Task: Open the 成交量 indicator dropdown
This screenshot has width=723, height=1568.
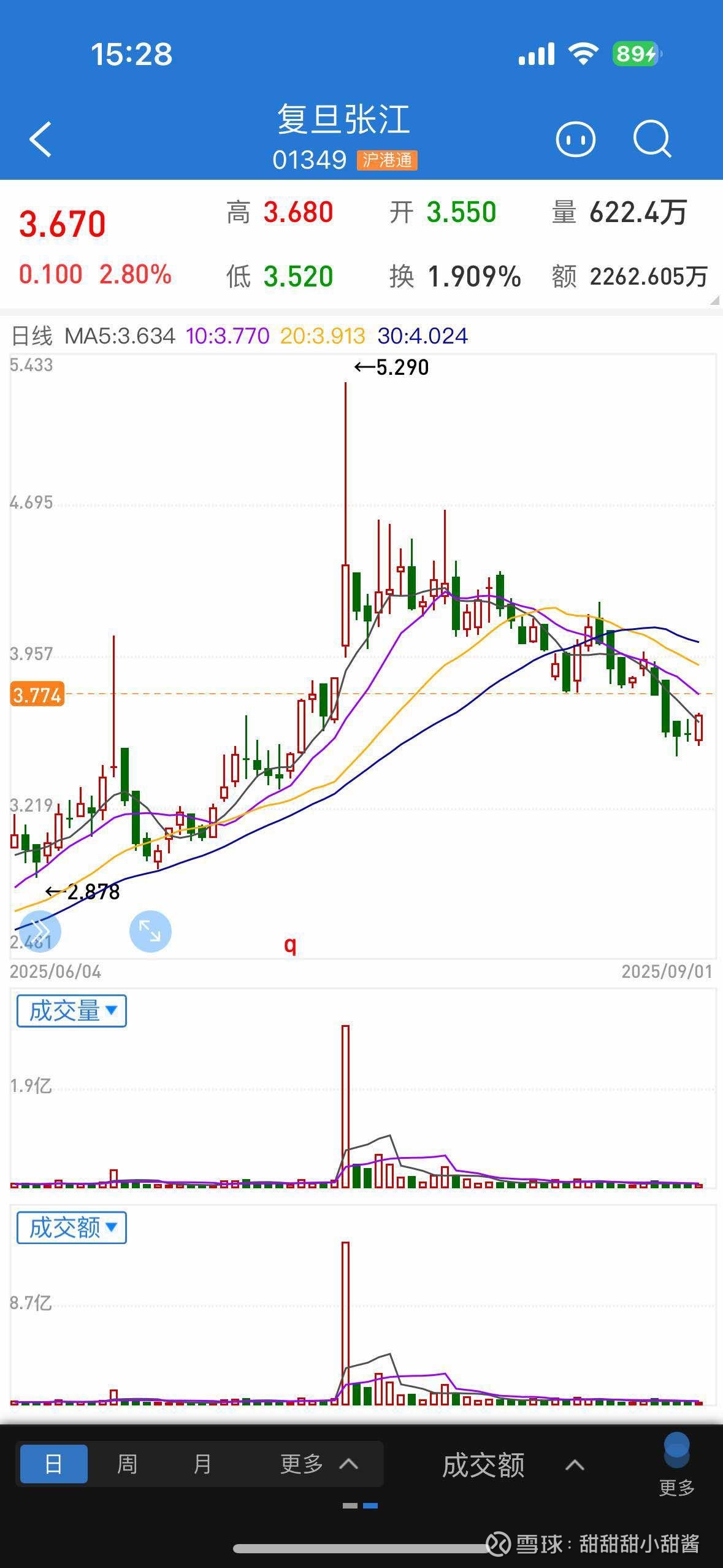Action: click(x=72, y=1011)
